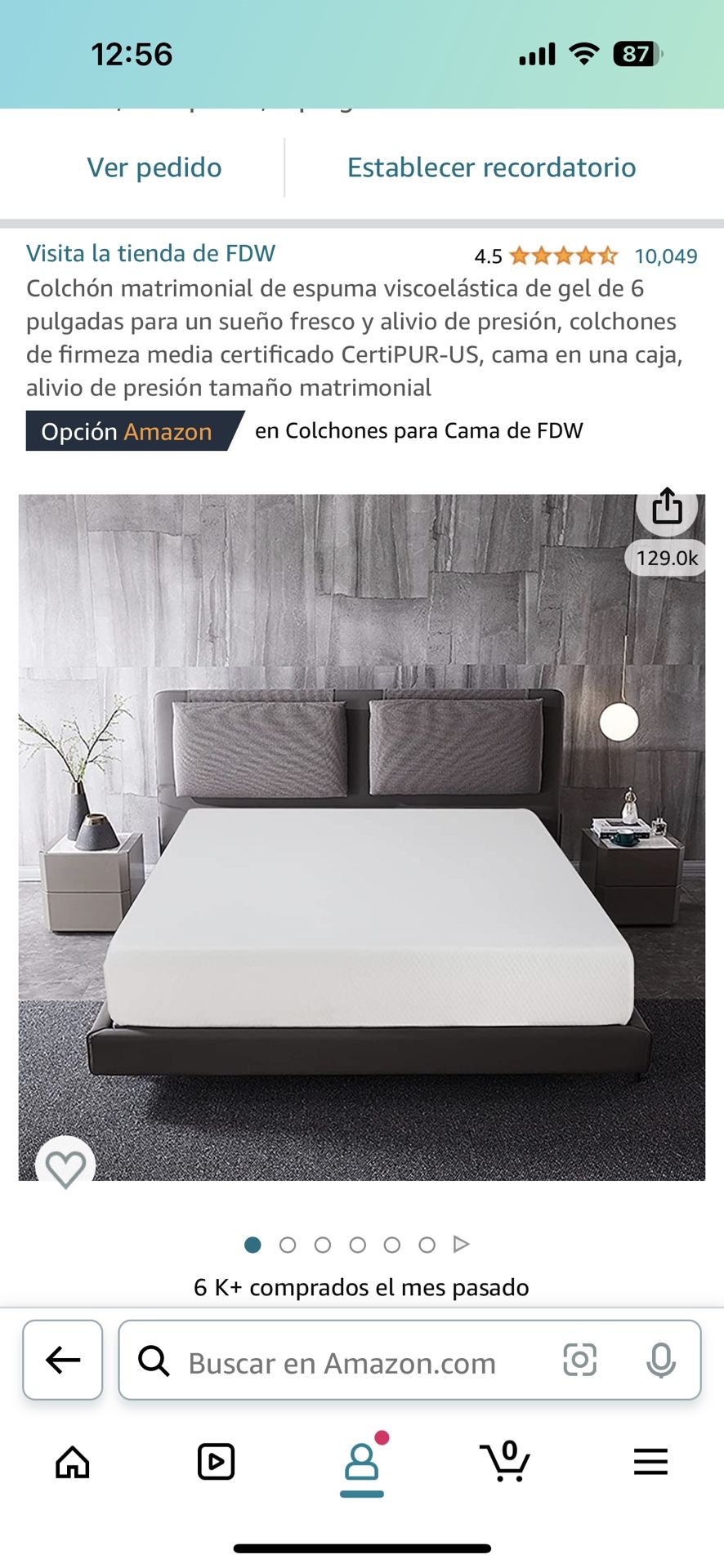This screenshot has width=724, height=1568.
Task: Open camera lens search
Action: [x=580, y=1360]
